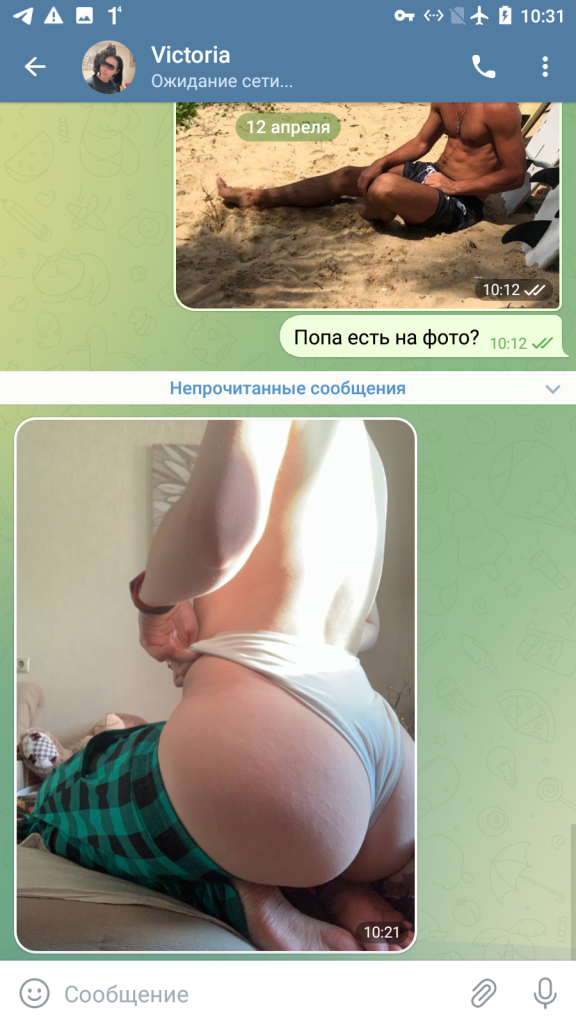Open the received photo at 10:21
Screen dimensions: 576x1024
[216, 685]
